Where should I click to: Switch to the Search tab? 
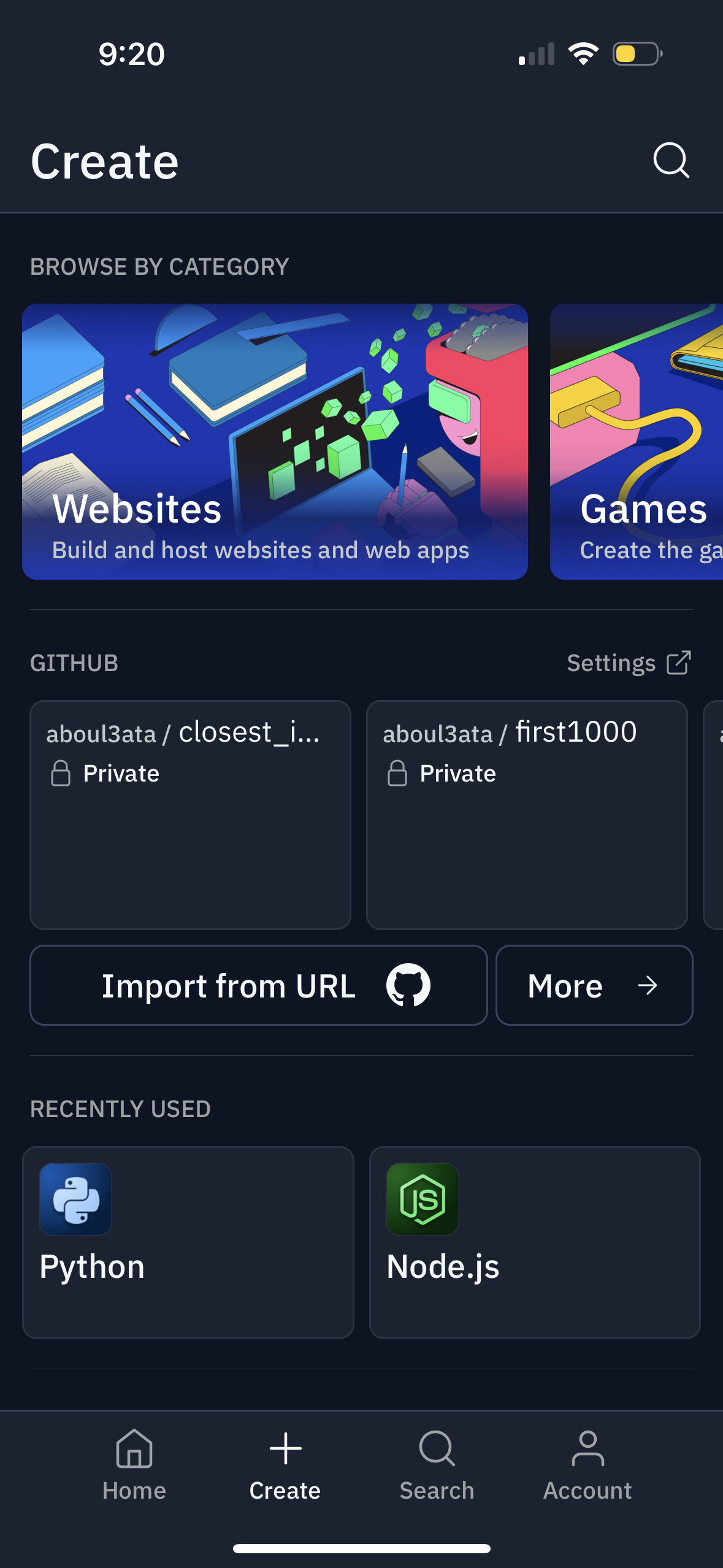click(437, 1466)
